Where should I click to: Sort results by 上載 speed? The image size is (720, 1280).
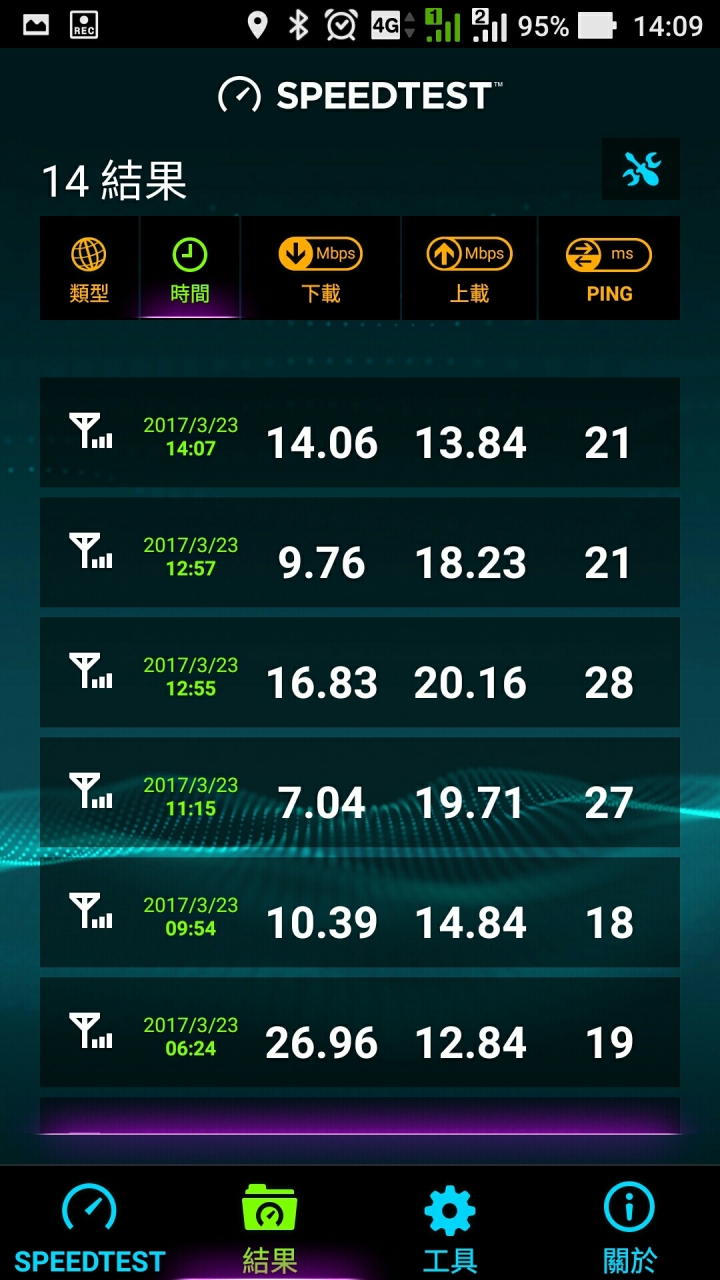coord(469,268)
